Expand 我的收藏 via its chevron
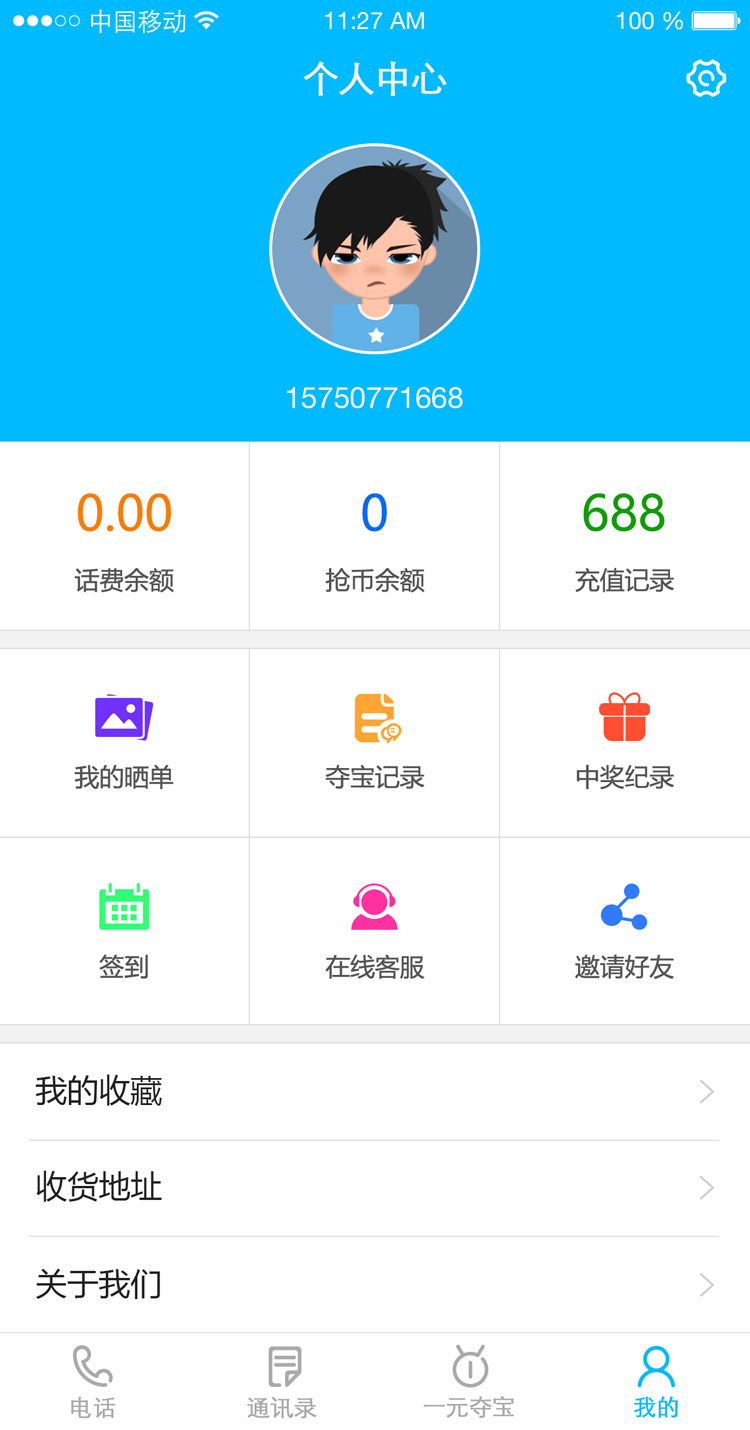750x1430 pixels. coord(708,1091)
